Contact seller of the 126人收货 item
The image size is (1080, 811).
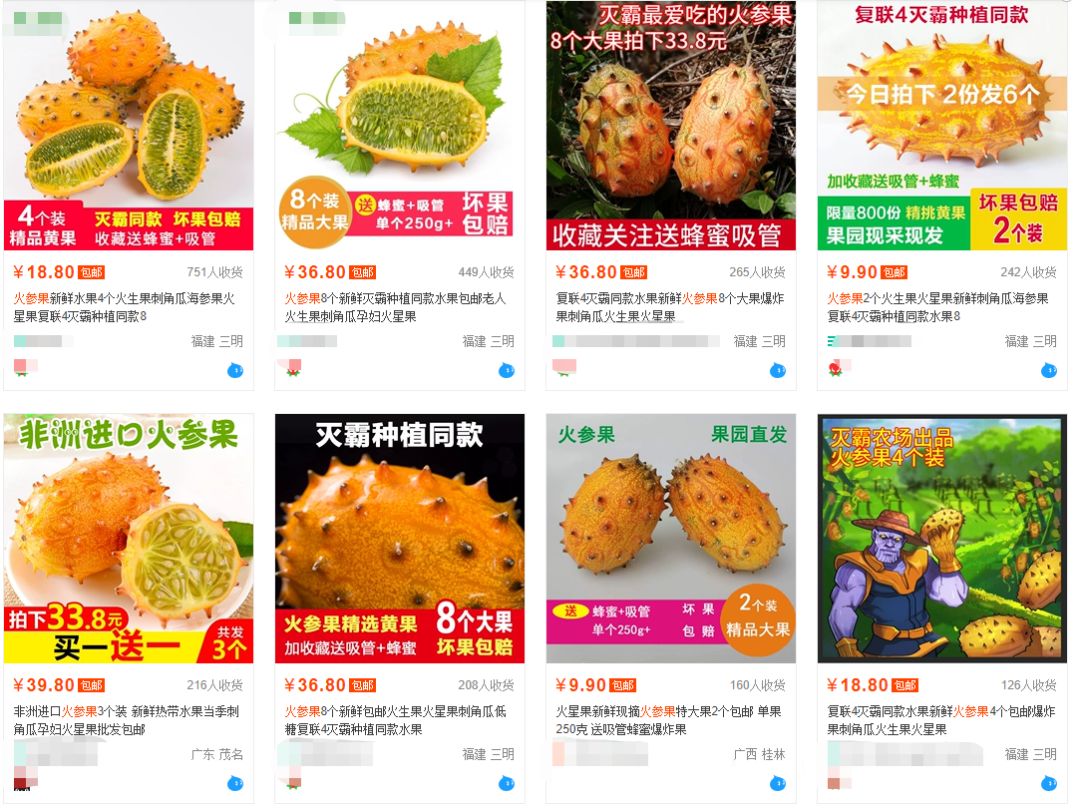pyautogui.click(x=1048, y=783)
